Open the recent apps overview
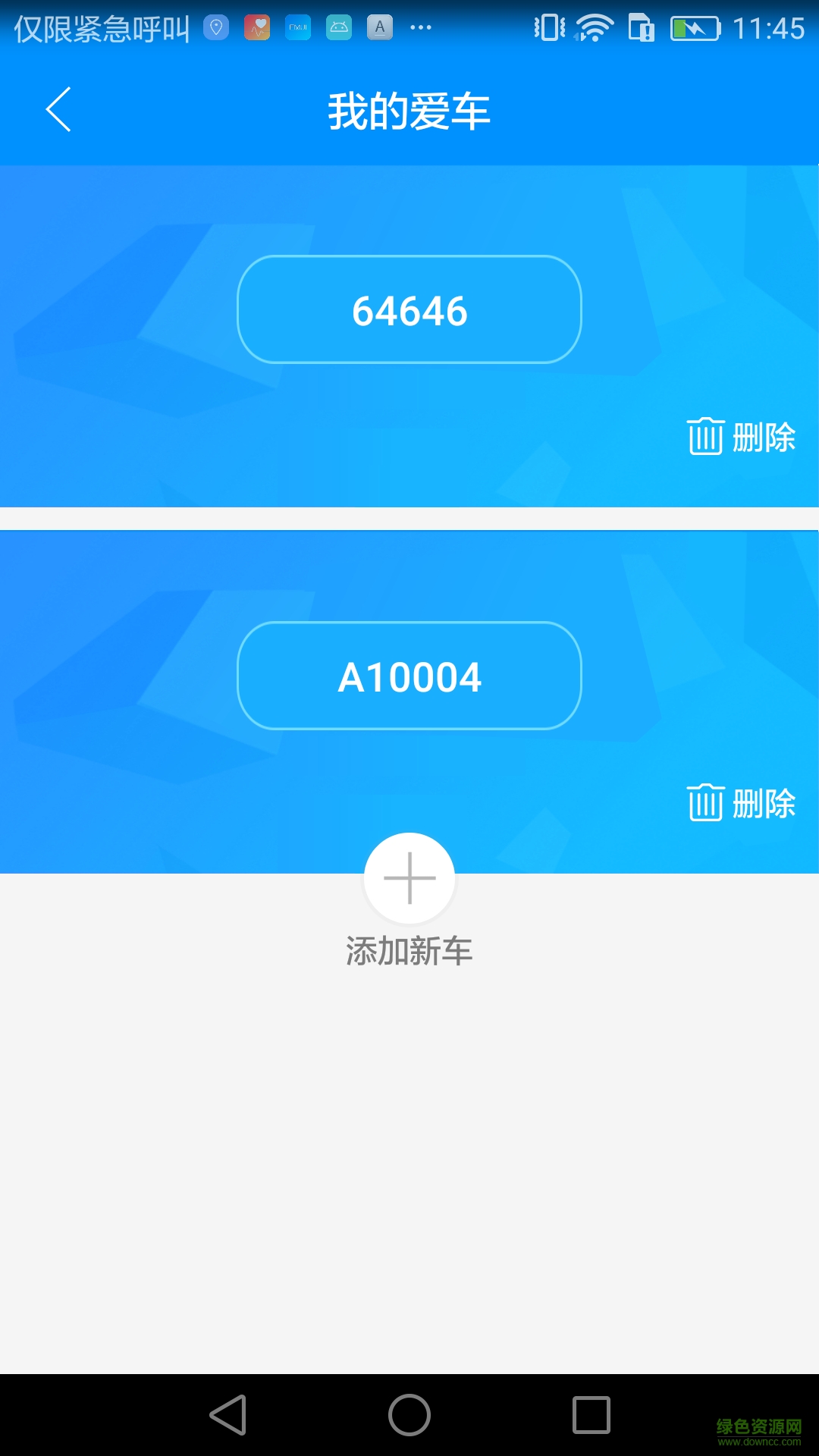The height and width of the screenshot is (1456, 819). [x=591, y=1415]
